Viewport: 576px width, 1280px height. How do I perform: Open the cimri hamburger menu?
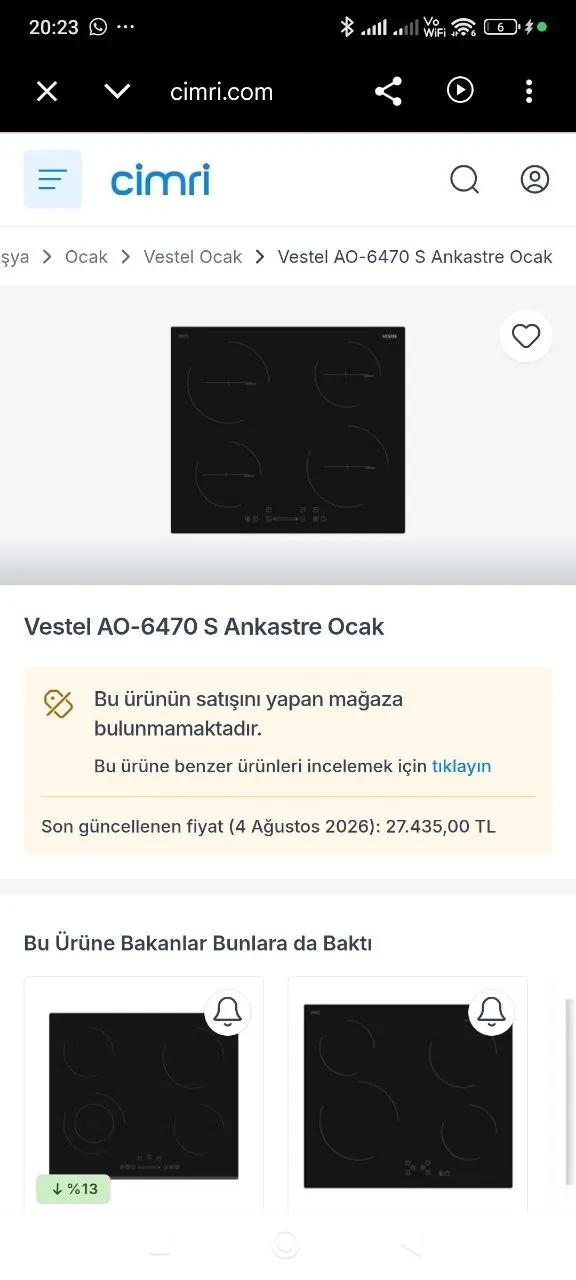pos(52,179)
